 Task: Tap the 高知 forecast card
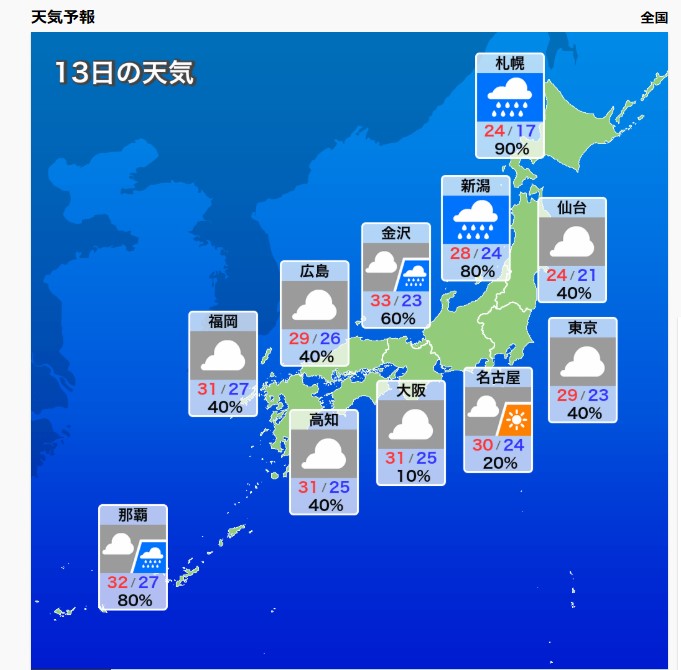pyautogui.click(x=324, y=462)
